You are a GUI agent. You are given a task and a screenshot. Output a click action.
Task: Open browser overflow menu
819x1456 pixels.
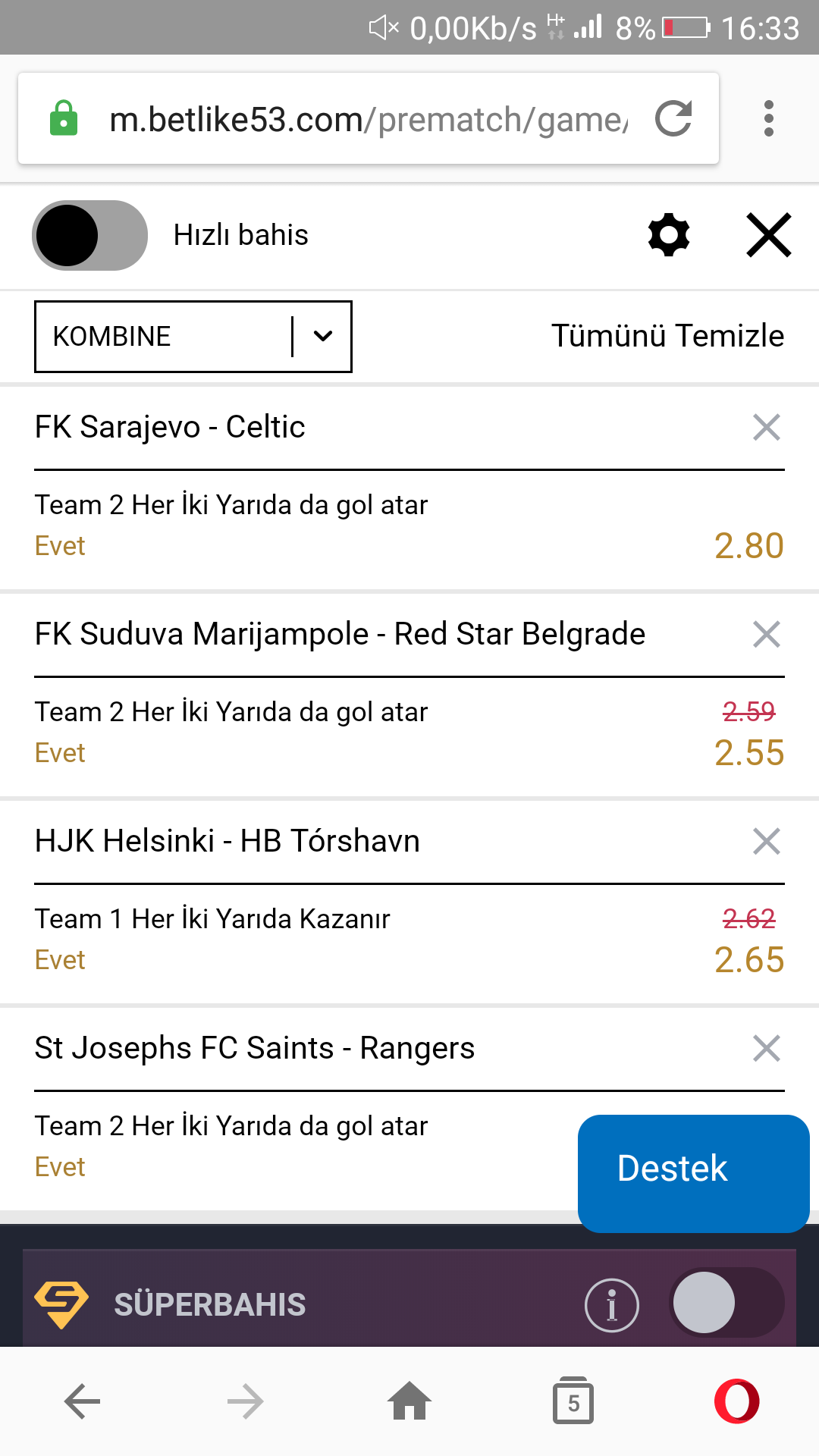pos(769,118)
